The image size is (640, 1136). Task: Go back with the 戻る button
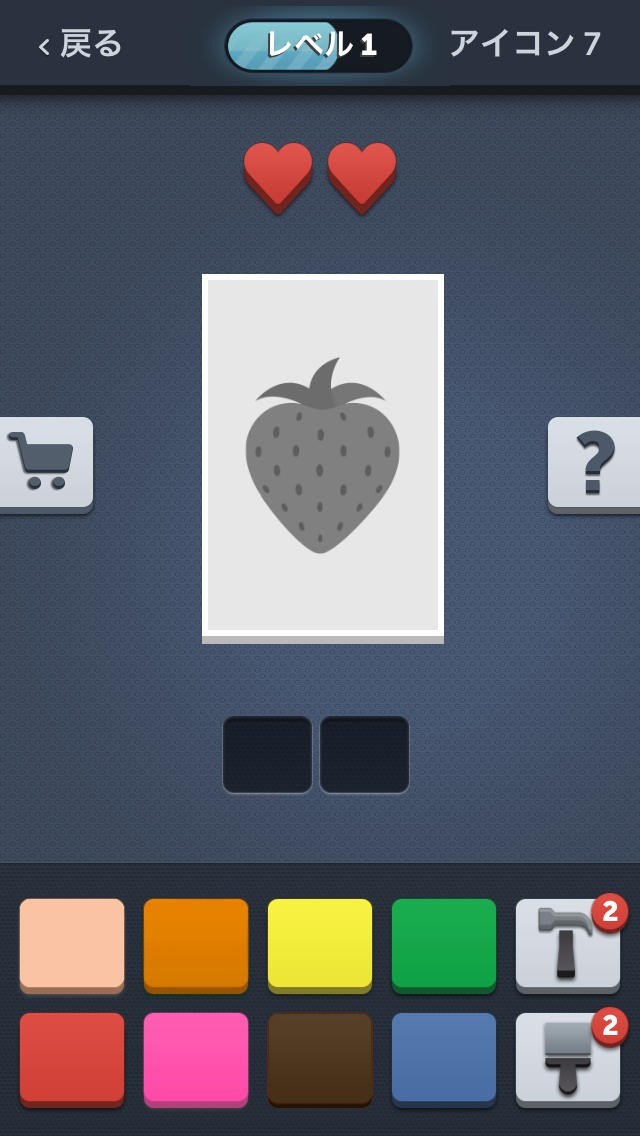(x=80, y=44)
